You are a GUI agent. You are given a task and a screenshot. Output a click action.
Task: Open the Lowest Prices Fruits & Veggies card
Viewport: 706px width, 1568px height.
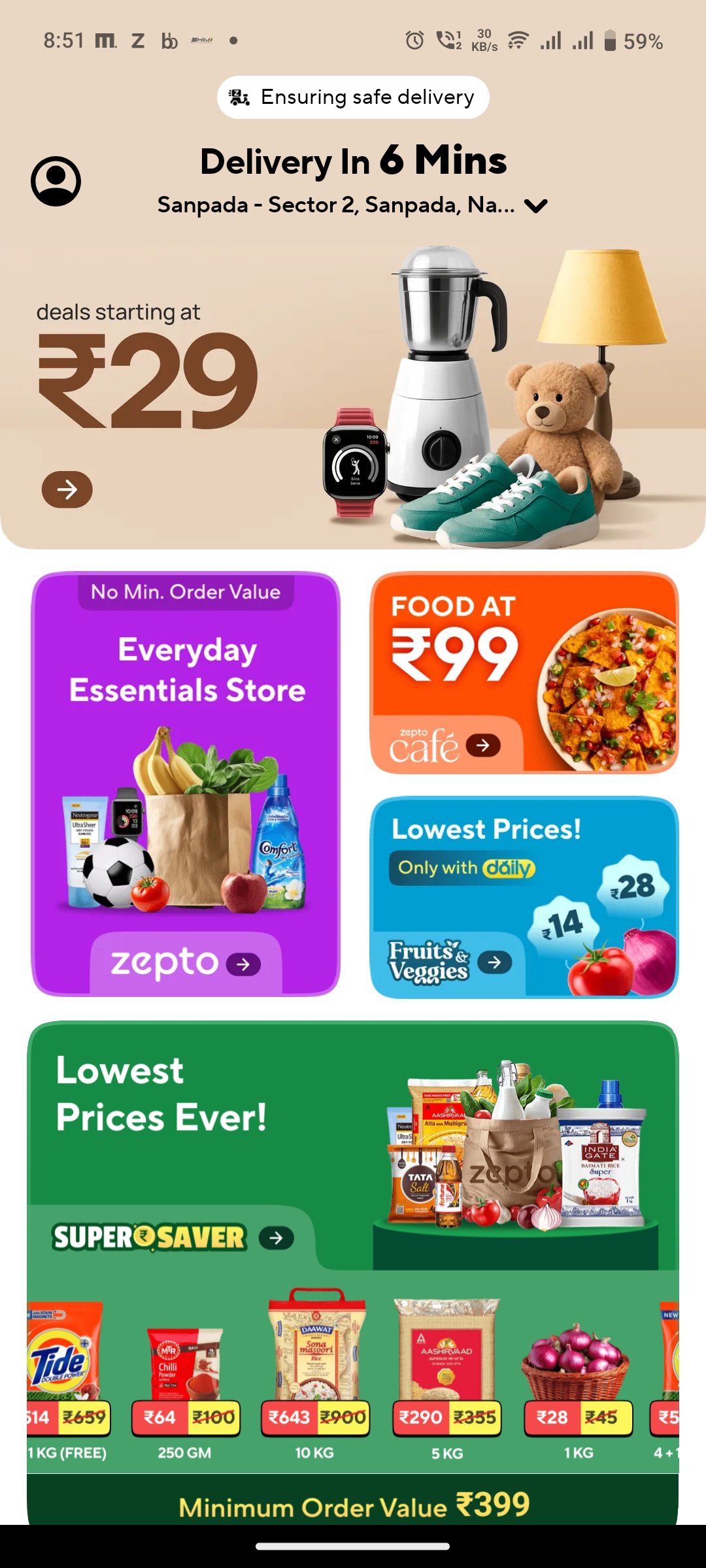click(524, 897)
